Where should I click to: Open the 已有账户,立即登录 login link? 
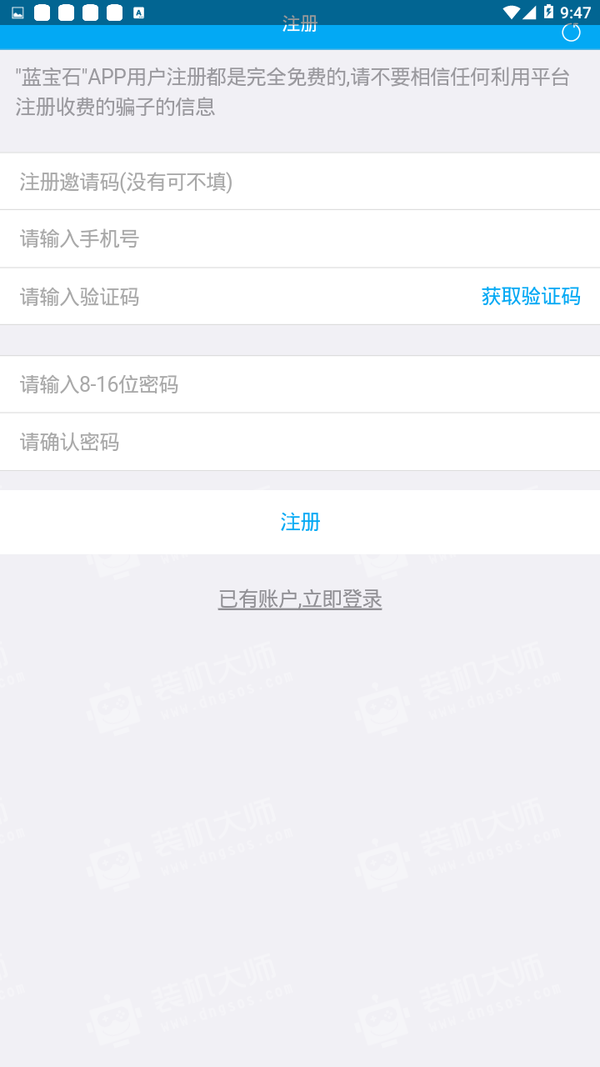click(300, 600)
